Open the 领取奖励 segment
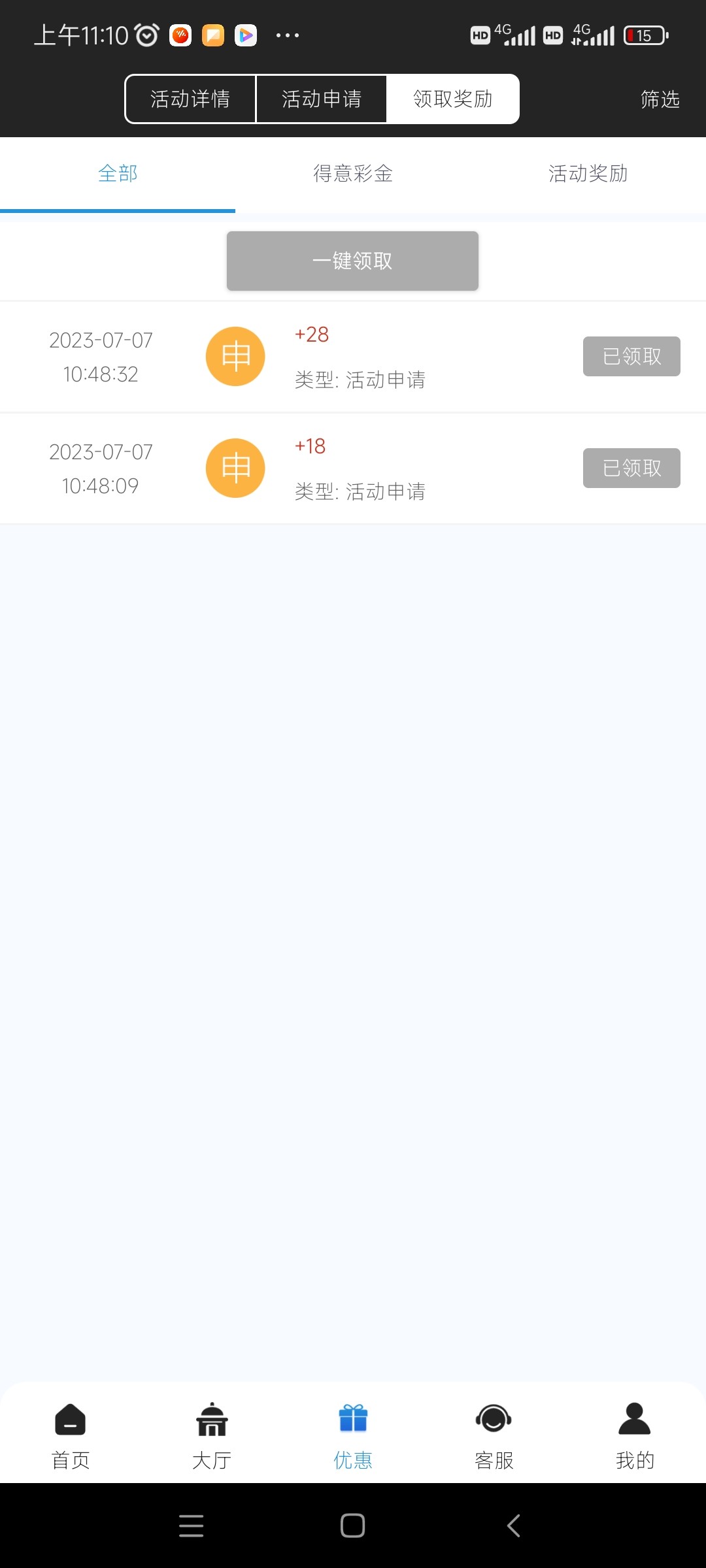The height and width of the screenshot is (1568, 706). (x=453, y=99)
